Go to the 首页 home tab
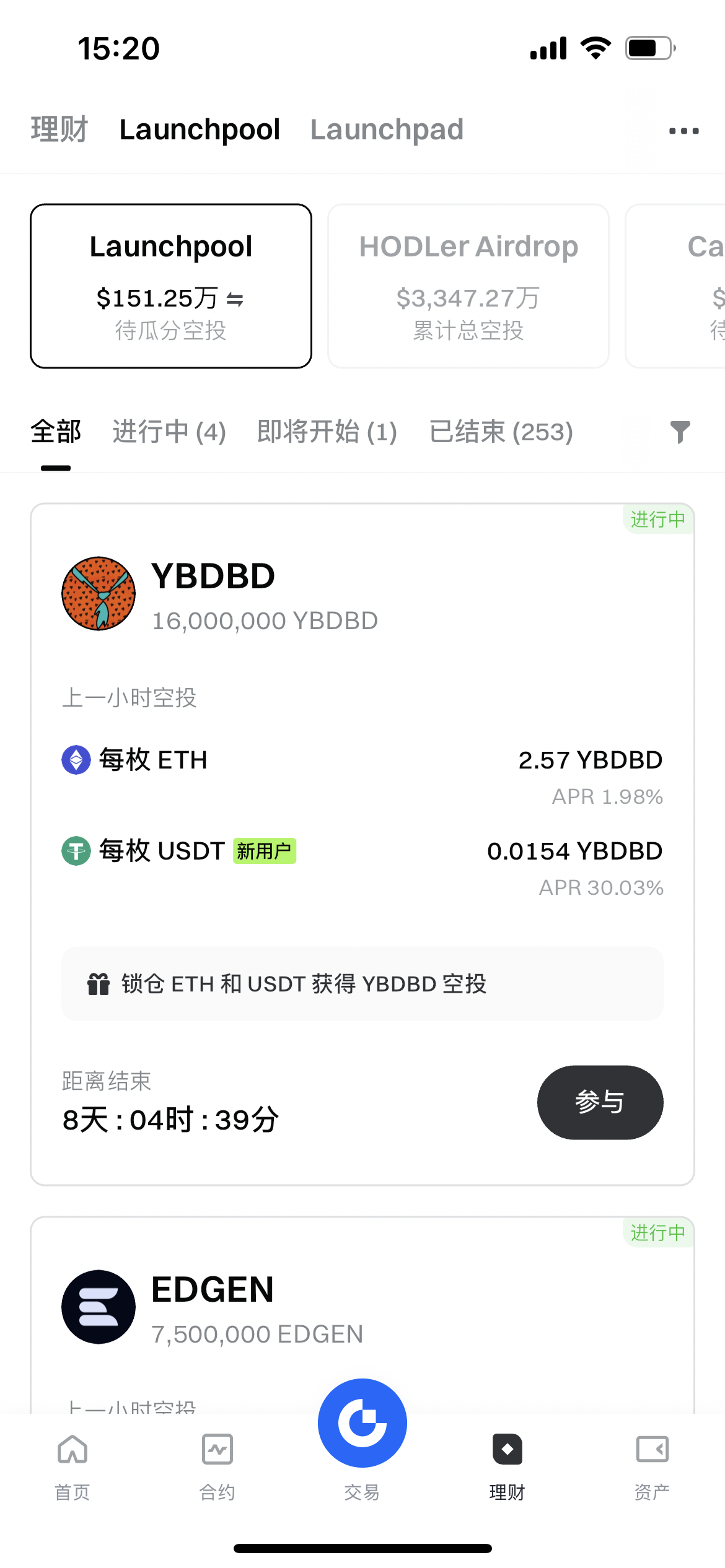The height and width of the screenshot is (1568, 725). [72, 1465]
